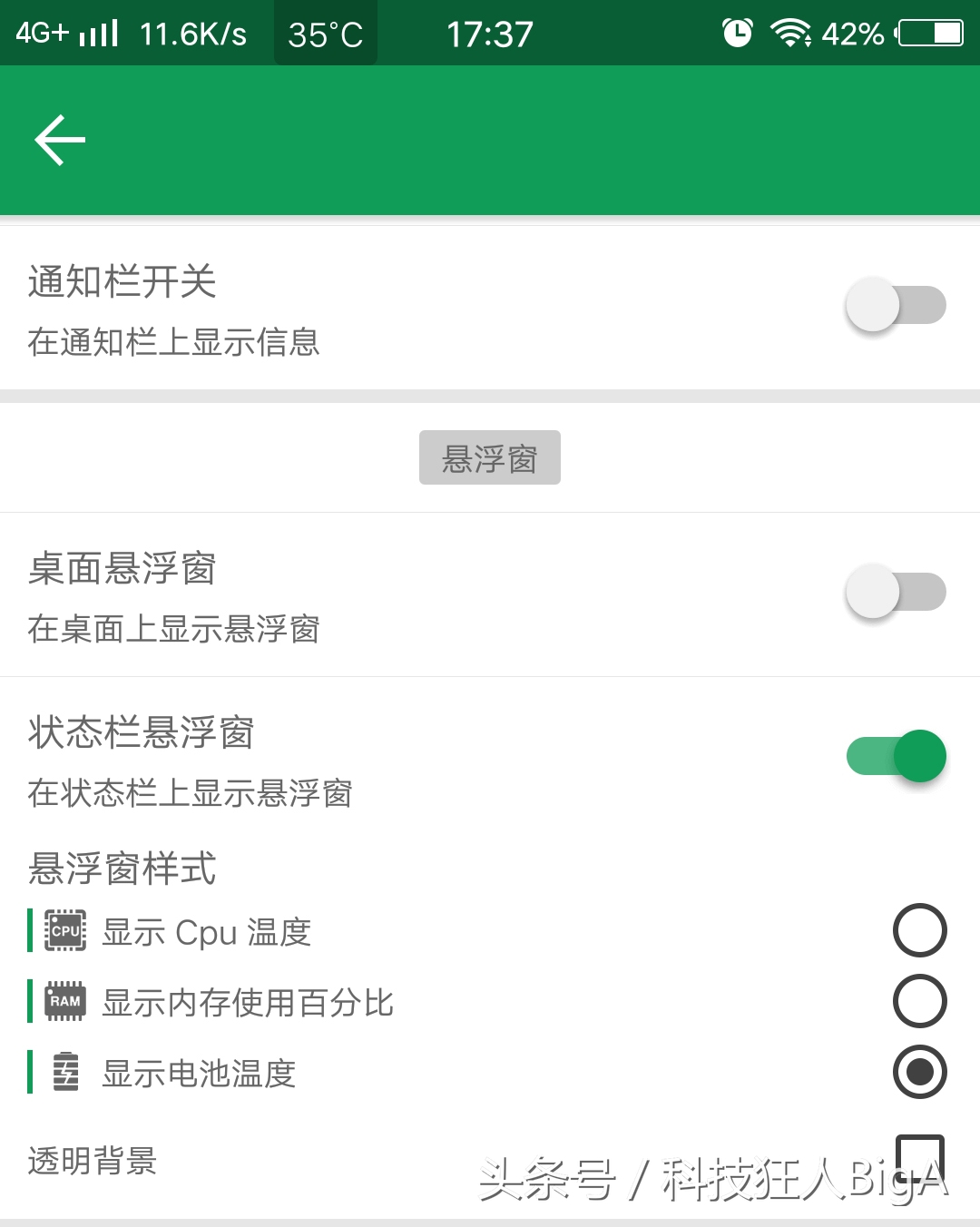The width and height of the screenshot is (980, 1227).
Task: Tap the alarm clock status icon
Action: [x=737, y=32]
